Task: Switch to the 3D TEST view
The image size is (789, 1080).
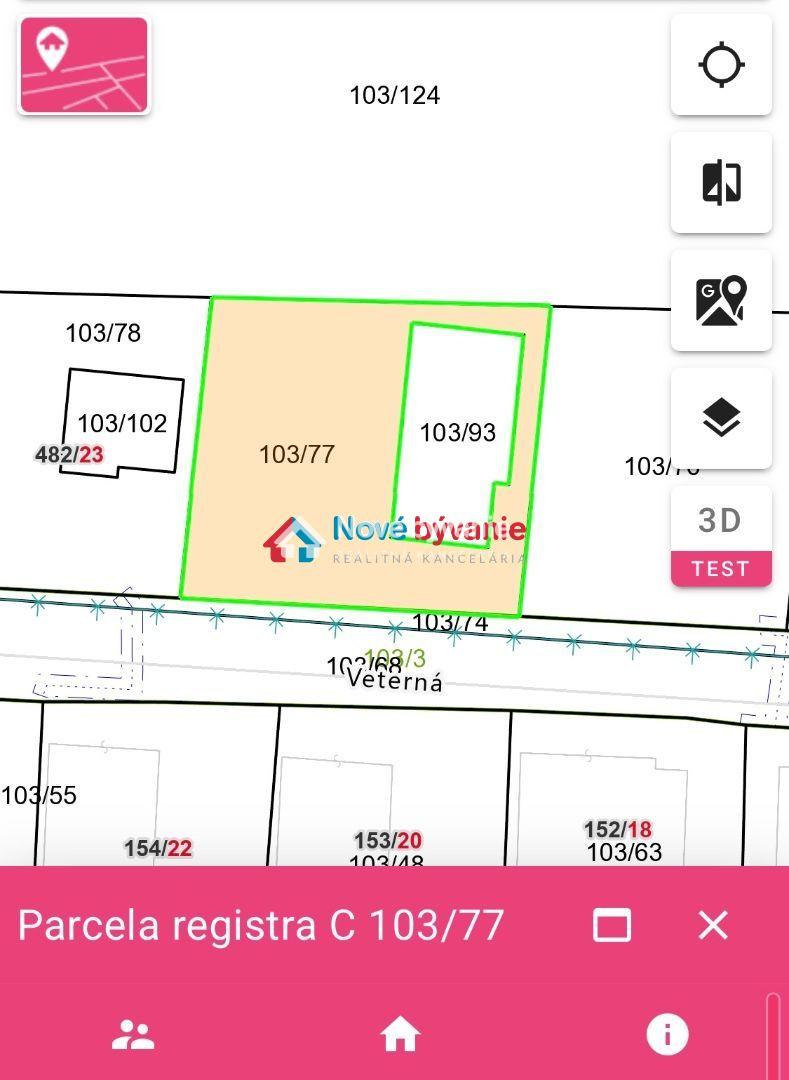Action: point(721,537)
